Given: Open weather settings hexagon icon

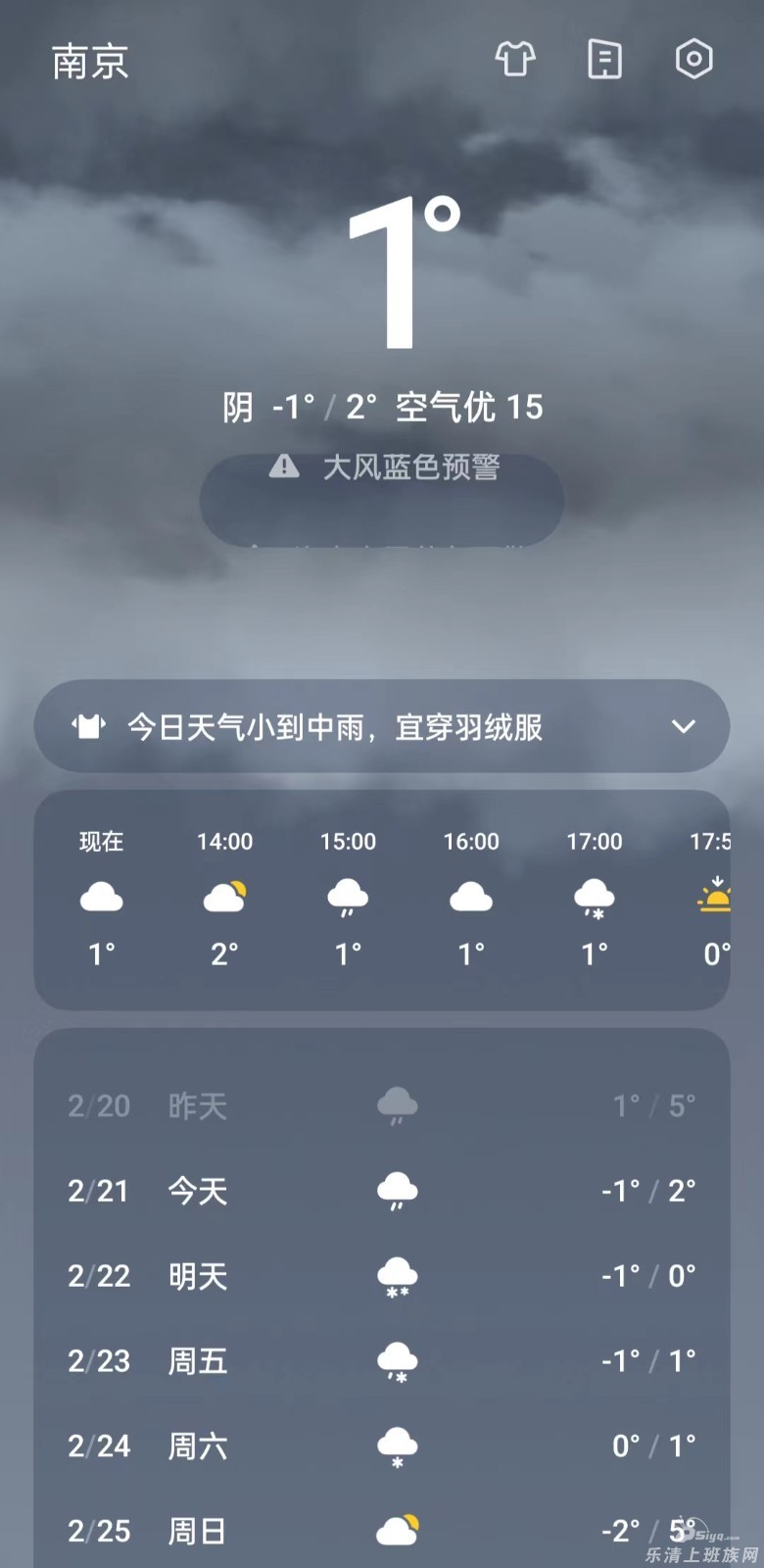Looking at the screenshot, I should click(693, 60).
